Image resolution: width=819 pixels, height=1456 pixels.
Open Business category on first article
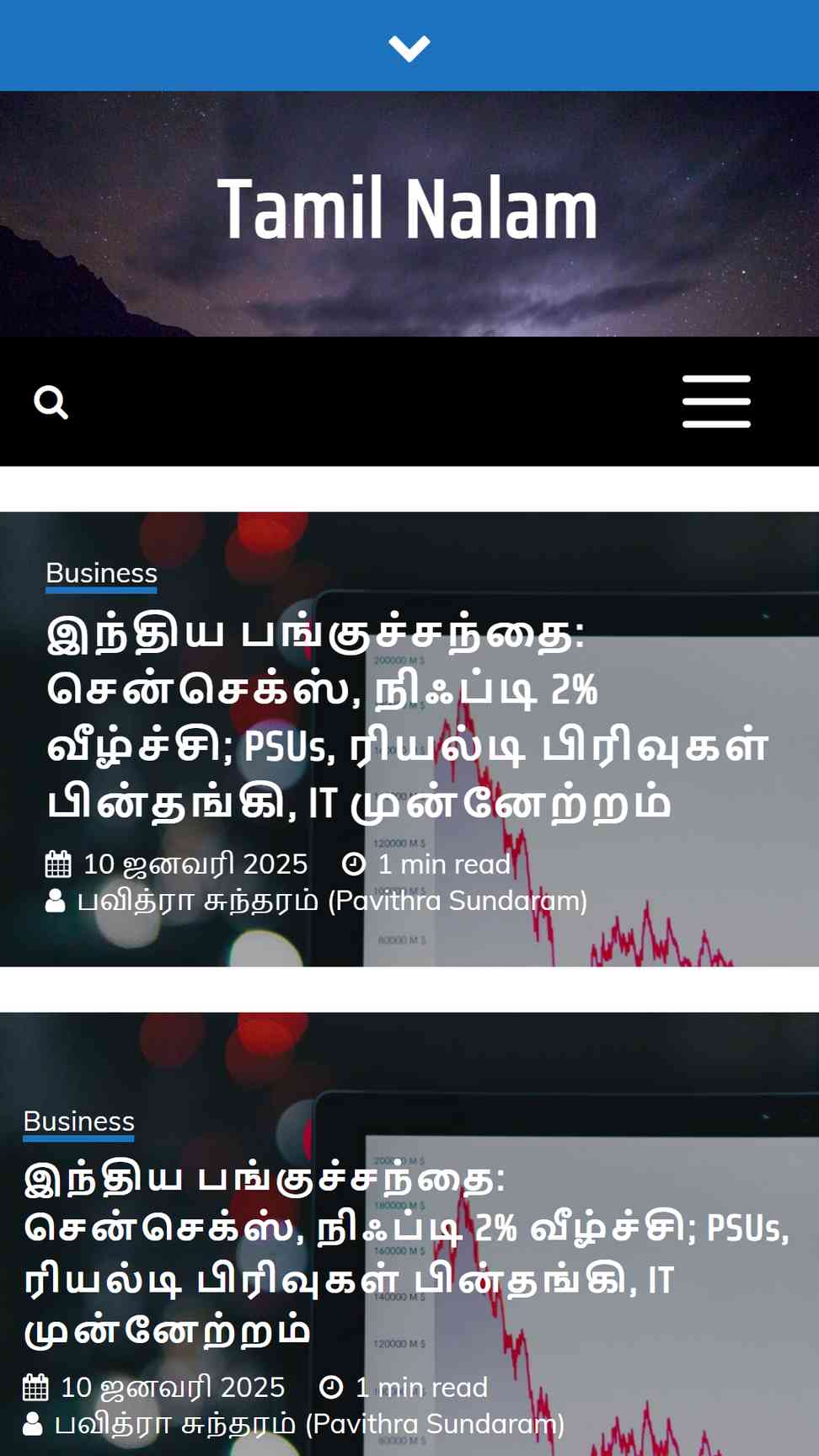tap(101, 573)
